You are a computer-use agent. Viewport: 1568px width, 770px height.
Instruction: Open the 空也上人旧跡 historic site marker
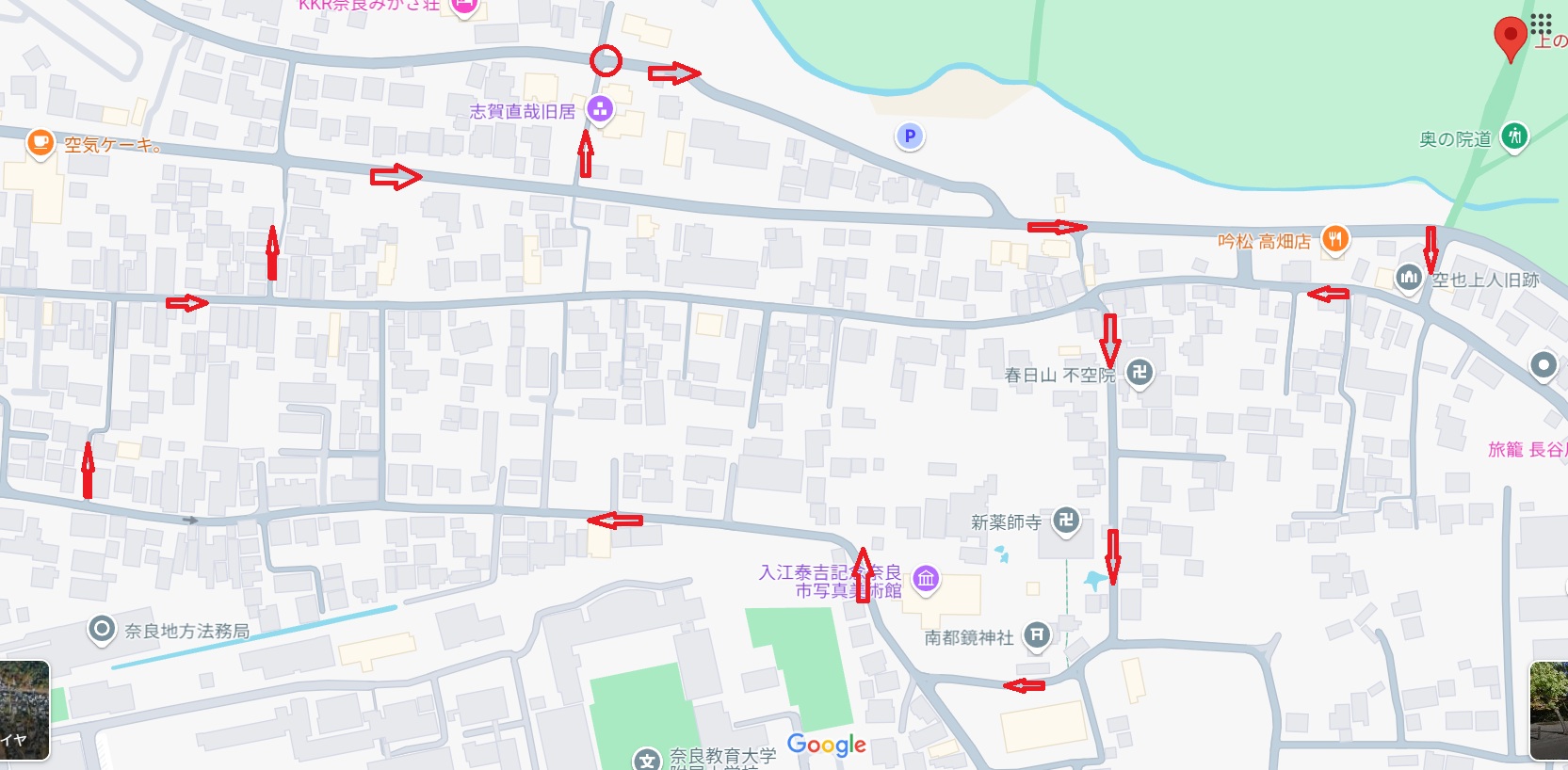click(x=1409, y=278)
